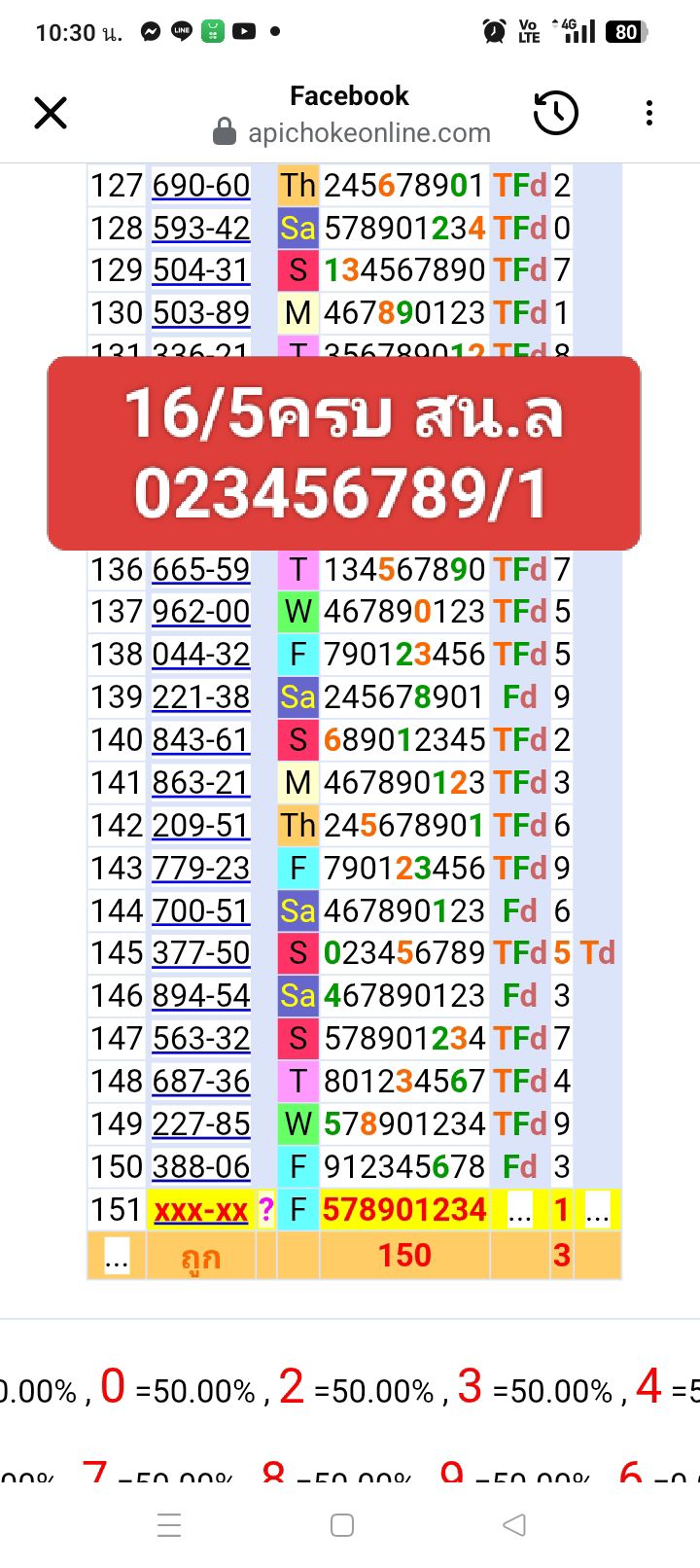The image size is (700, 1568).
Task: Open the 593-42 link
Action: click(x=201, y=228)
